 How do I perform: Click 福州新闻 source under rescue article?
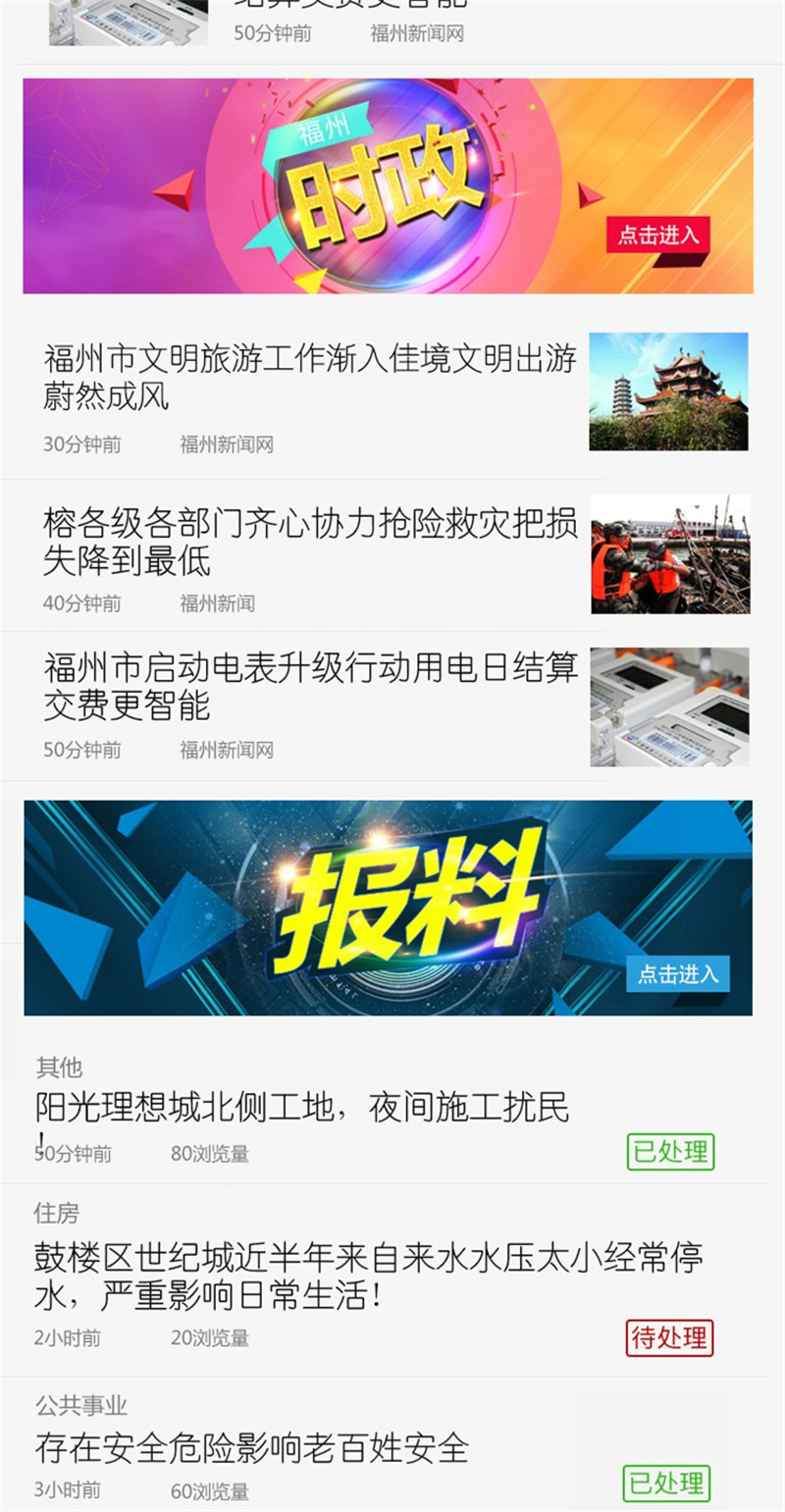click(x=217, y=603)
